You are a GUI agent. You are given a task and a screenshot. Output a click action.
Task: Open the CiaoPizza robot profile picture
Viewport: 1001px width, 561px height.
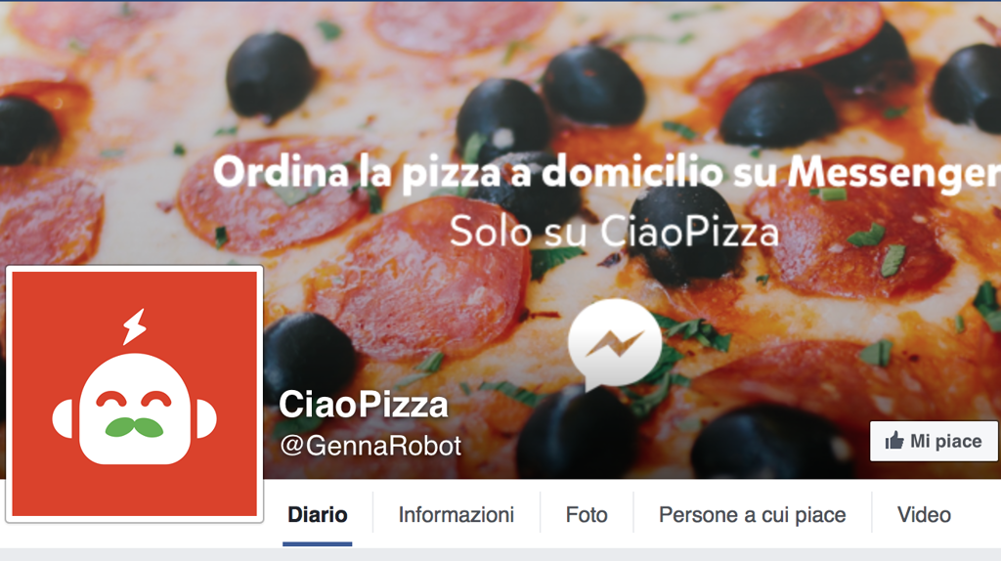coord(135,394)
